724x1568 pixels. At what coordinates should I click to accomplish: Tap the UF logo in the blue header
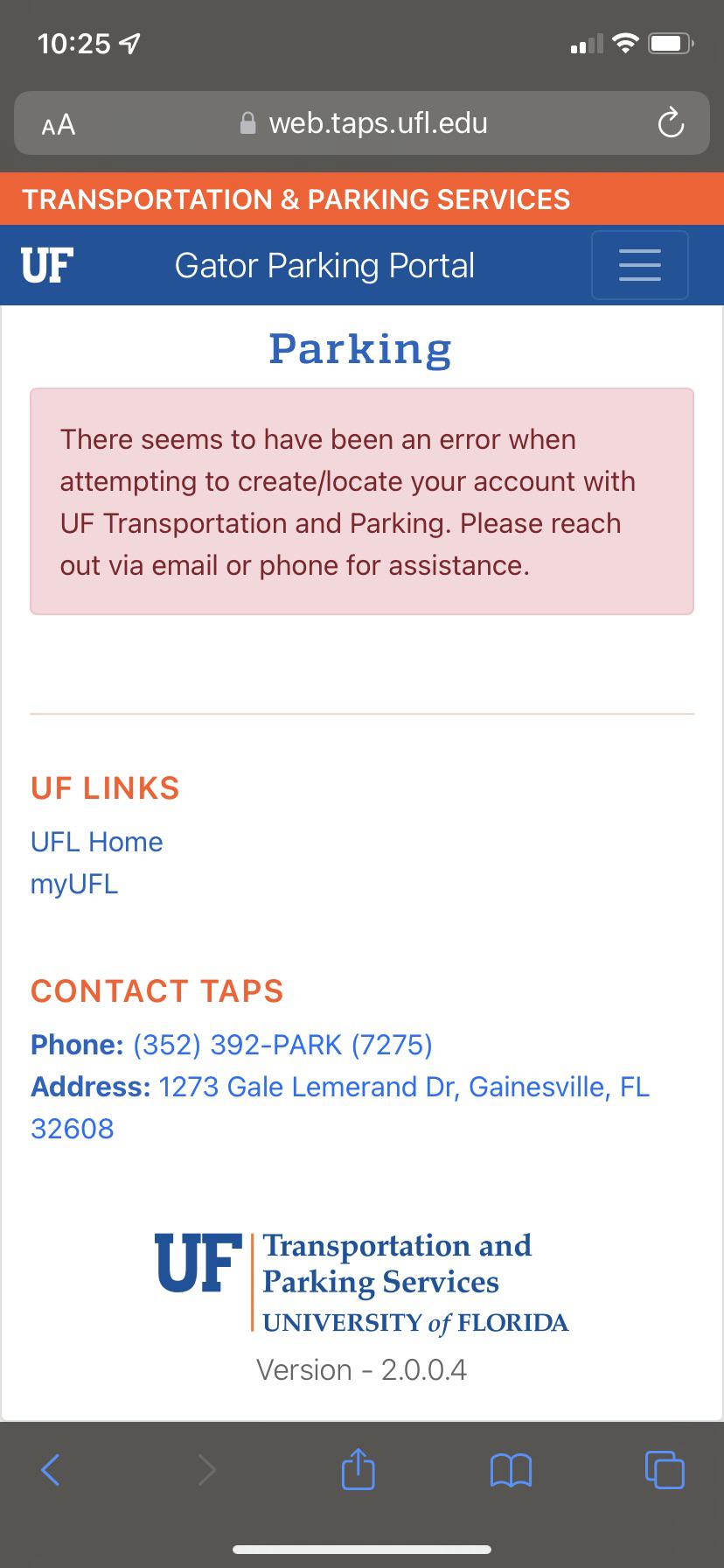click(x=44, y=265)
